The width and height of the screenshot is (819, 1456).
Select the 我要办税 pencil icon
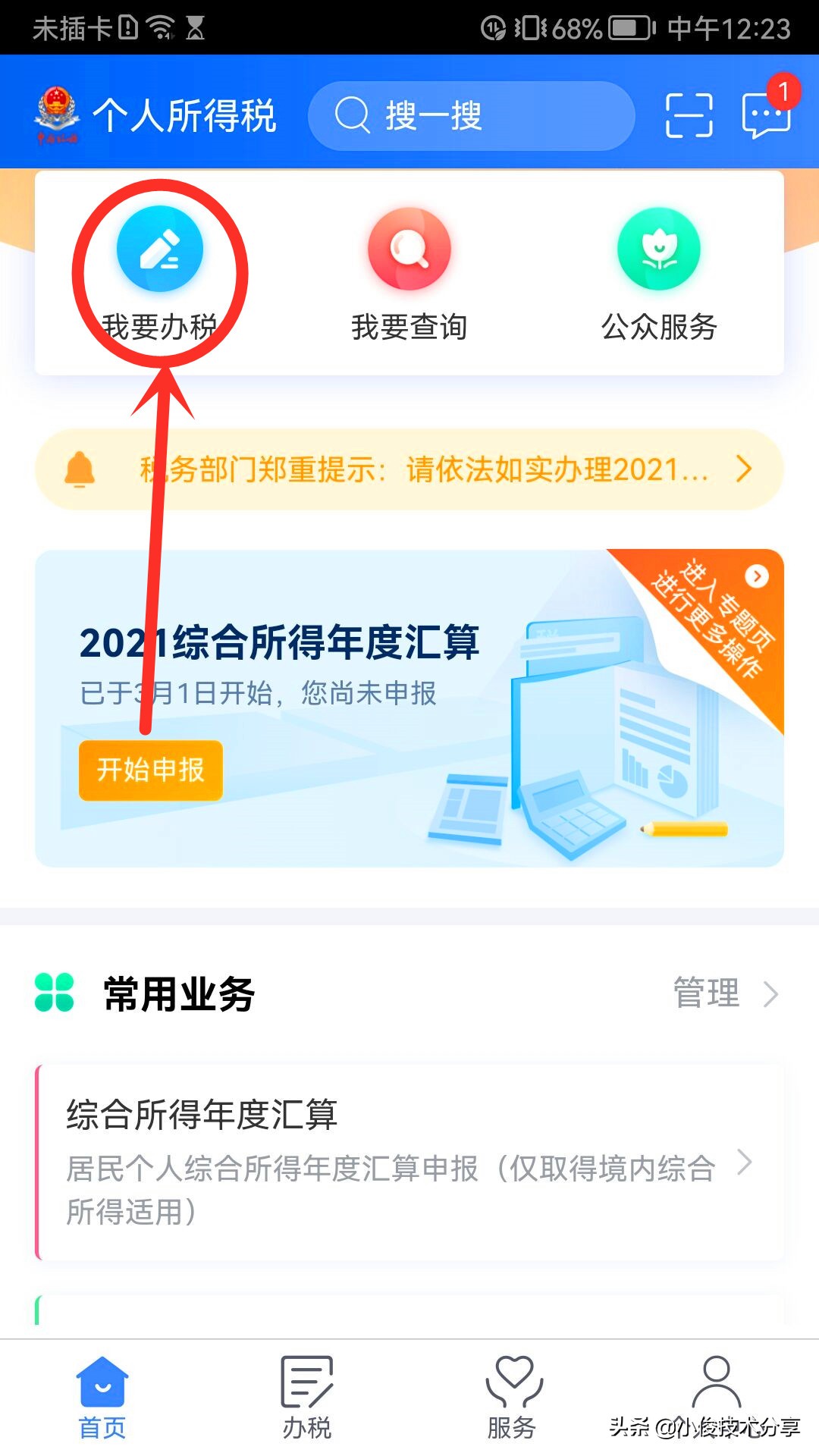pyautogui.click(x=159, y=250)
